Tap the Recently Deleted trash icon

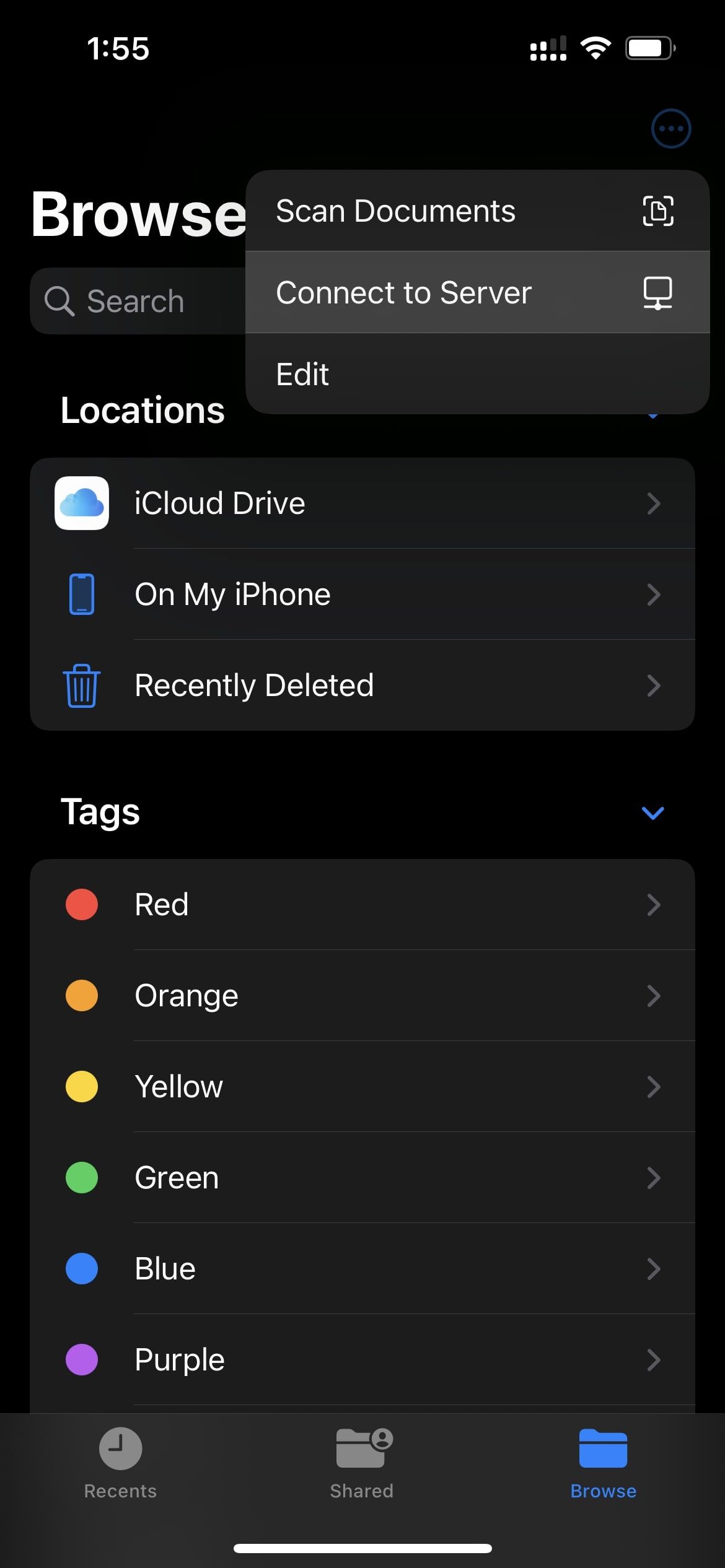[x=81, y=685]
